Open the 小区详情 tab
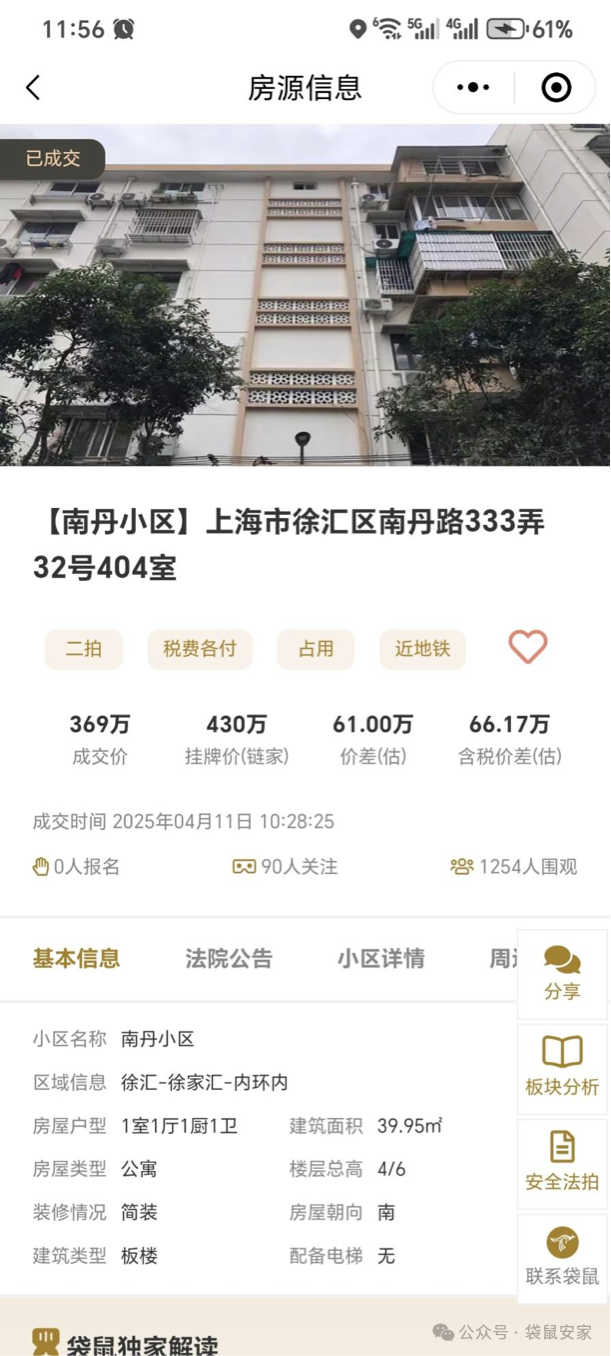Image resolution: width=611 pixels, height=1356 pixels. click(380, 958)
